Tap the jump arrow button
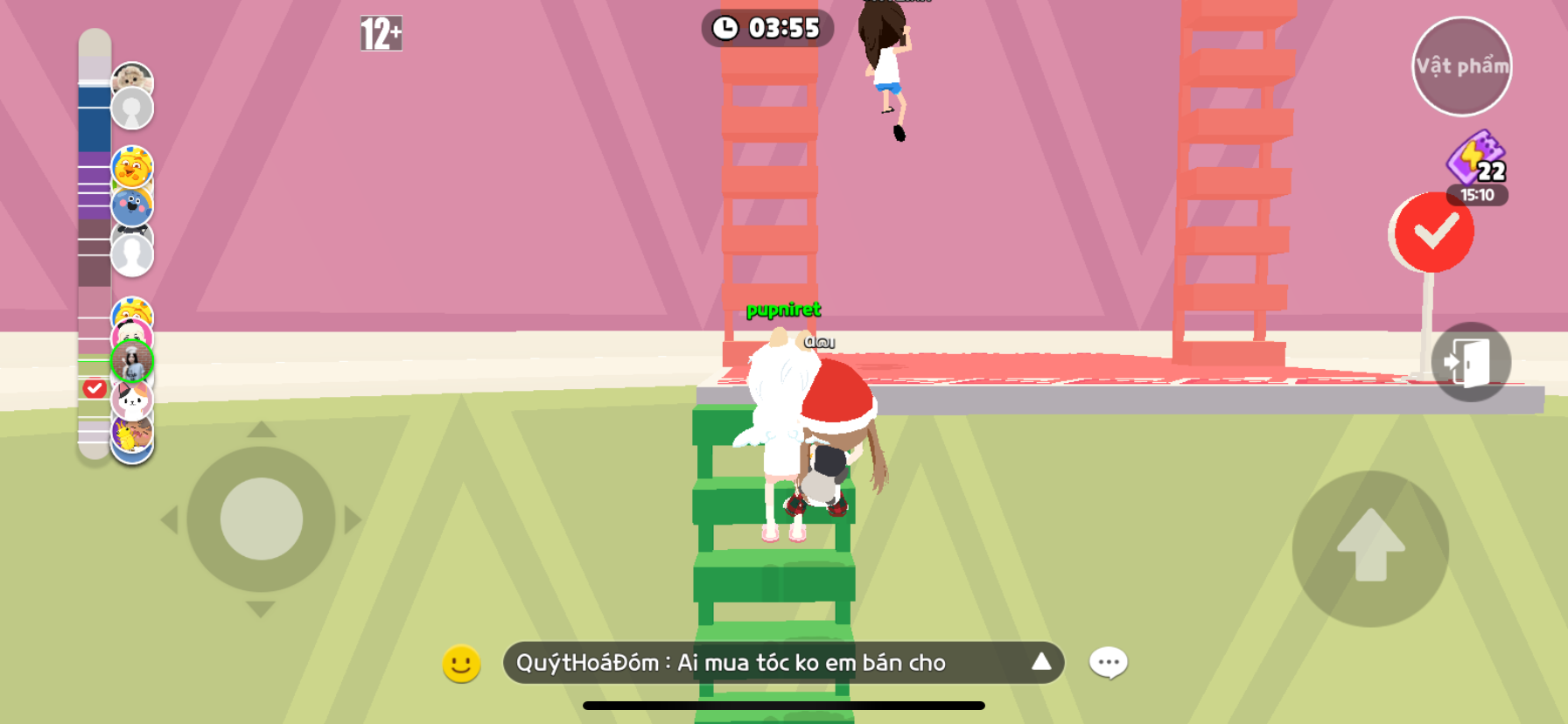 [1370, 548]
